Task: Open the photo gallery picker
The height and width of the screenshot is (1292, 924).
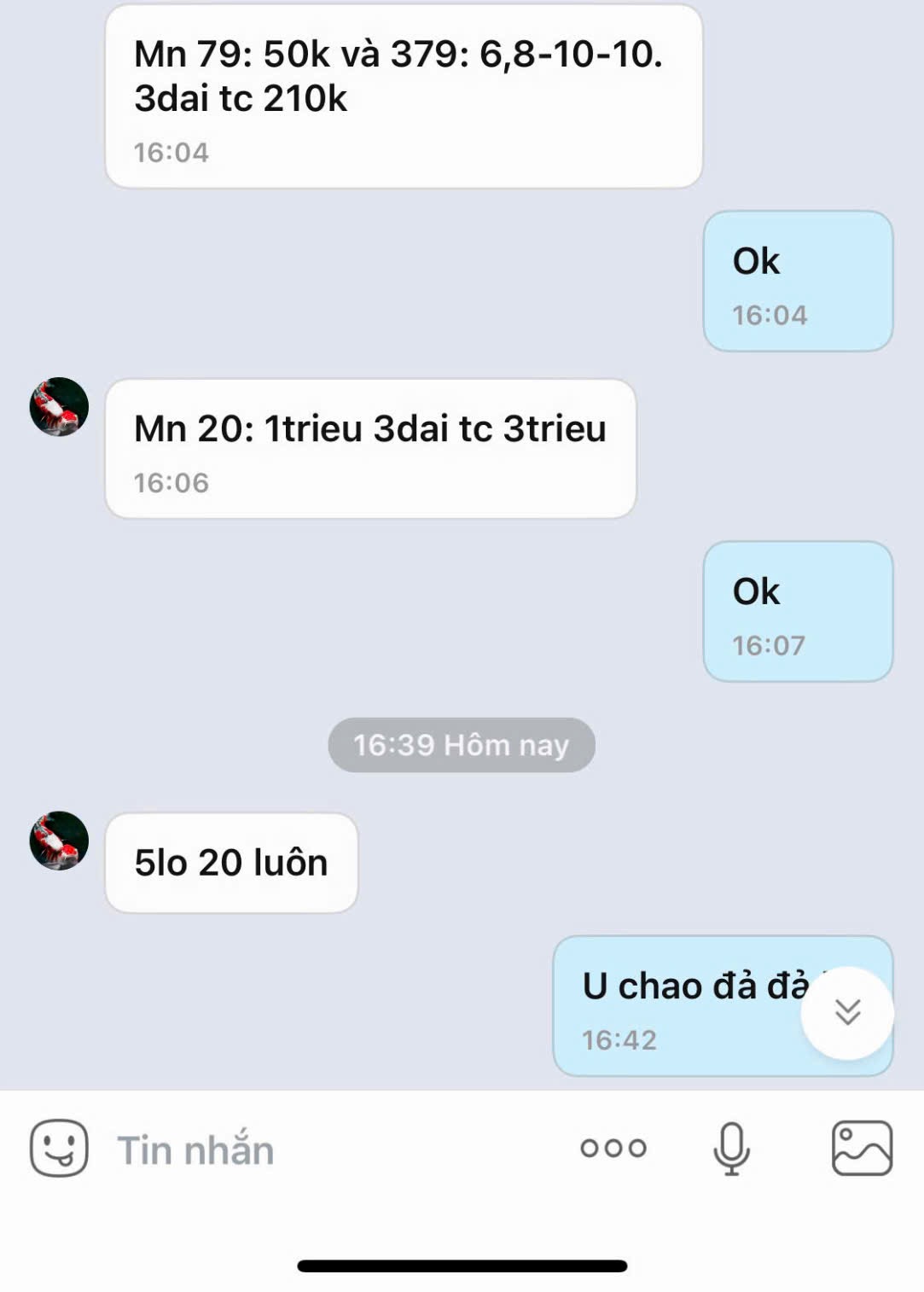Action: click(862, 1149)
